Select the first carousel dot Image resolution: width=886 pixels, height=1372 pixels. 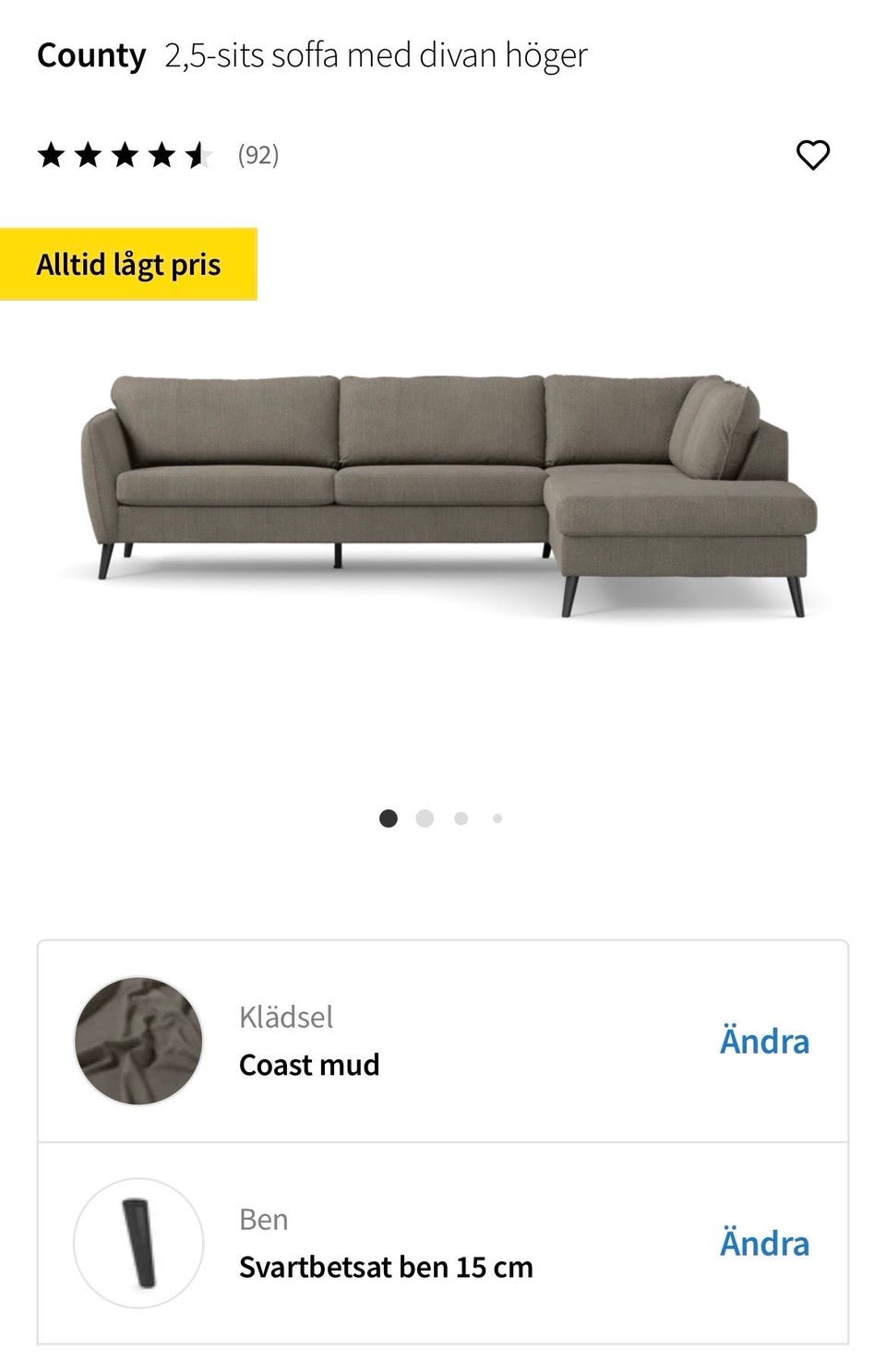389,817
